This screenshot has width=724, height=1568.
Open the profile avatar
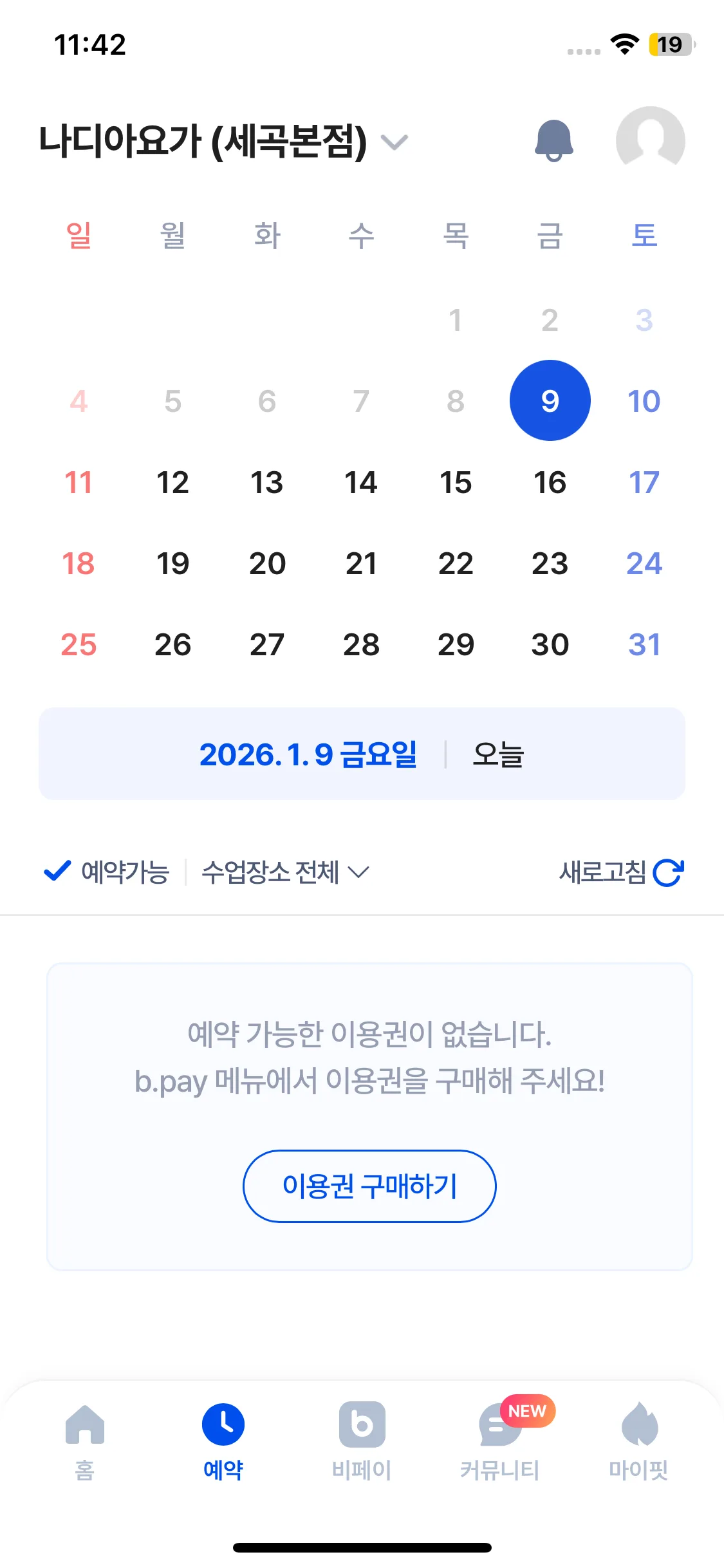[650, 140]
